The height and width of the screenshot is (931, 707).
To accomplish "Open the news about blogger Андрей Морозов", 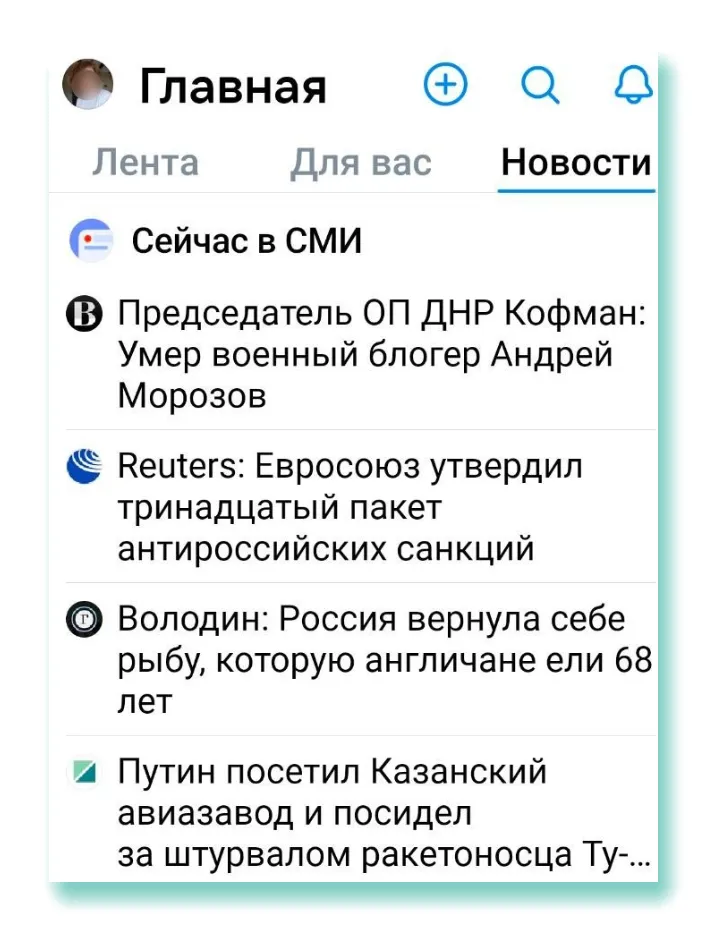I will coord(380,355).
